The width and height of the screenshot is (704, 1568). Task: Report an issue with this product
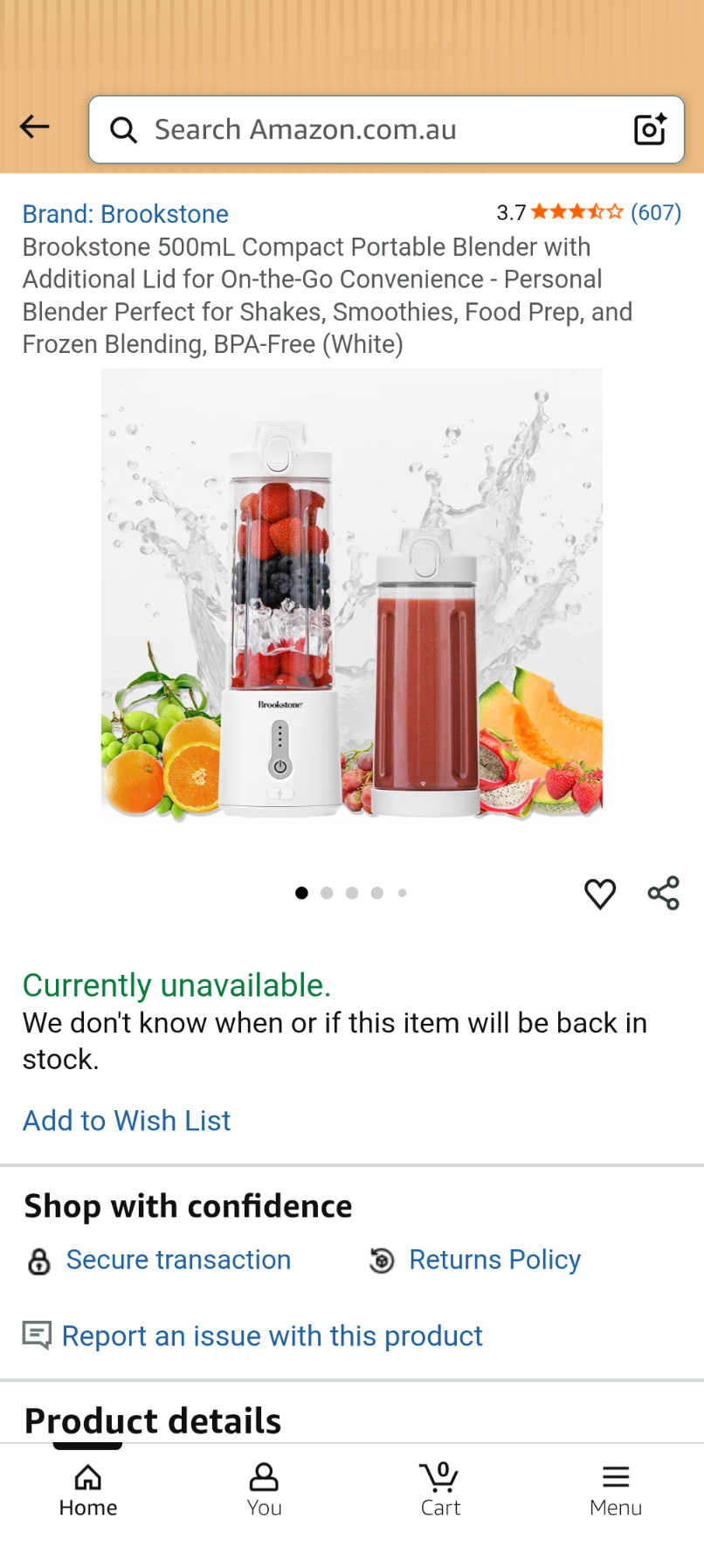point(272,1337)
